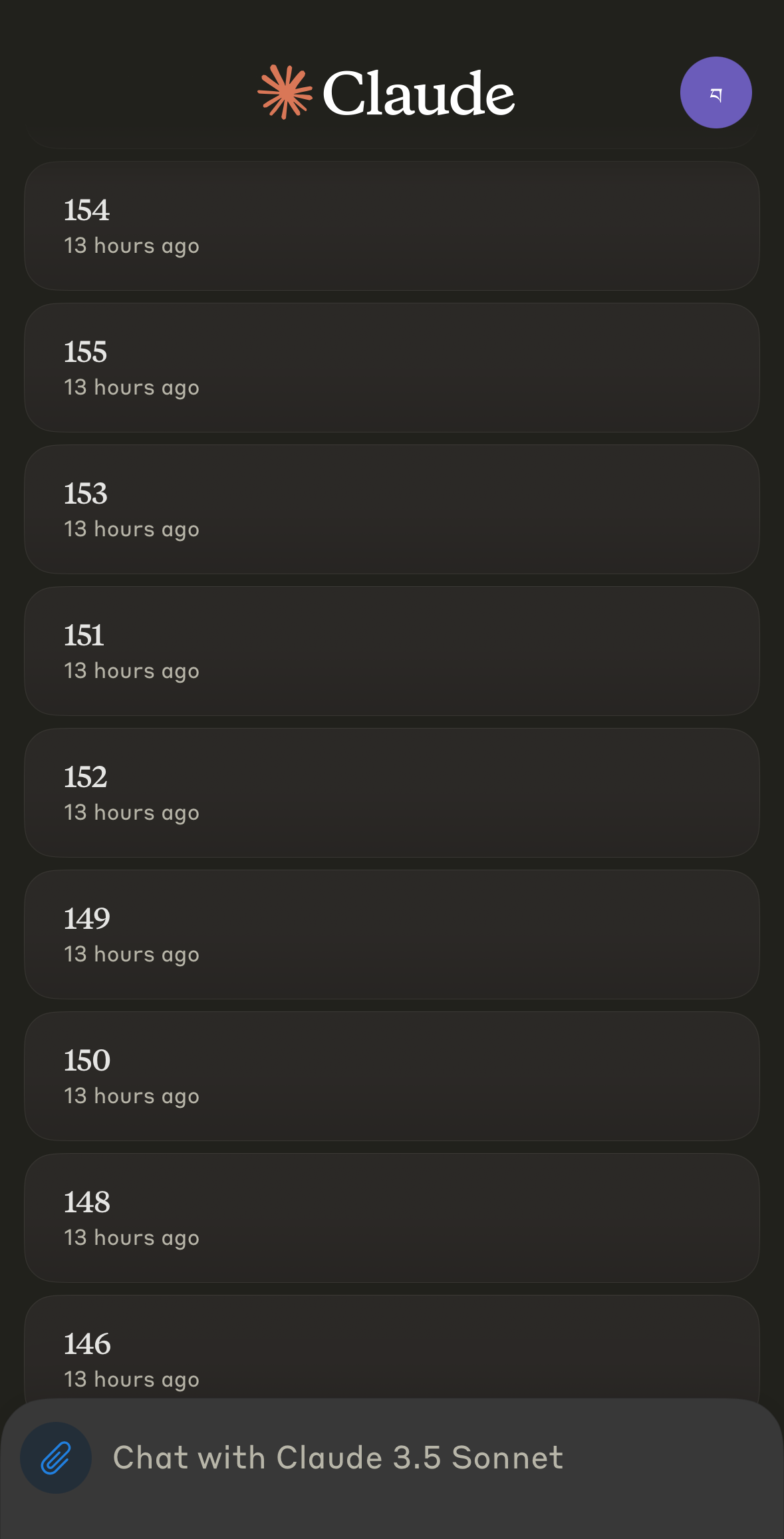Open the conversation titled 155
Viewport: 784px width, 1539px height.
click(x=392, y=368)
